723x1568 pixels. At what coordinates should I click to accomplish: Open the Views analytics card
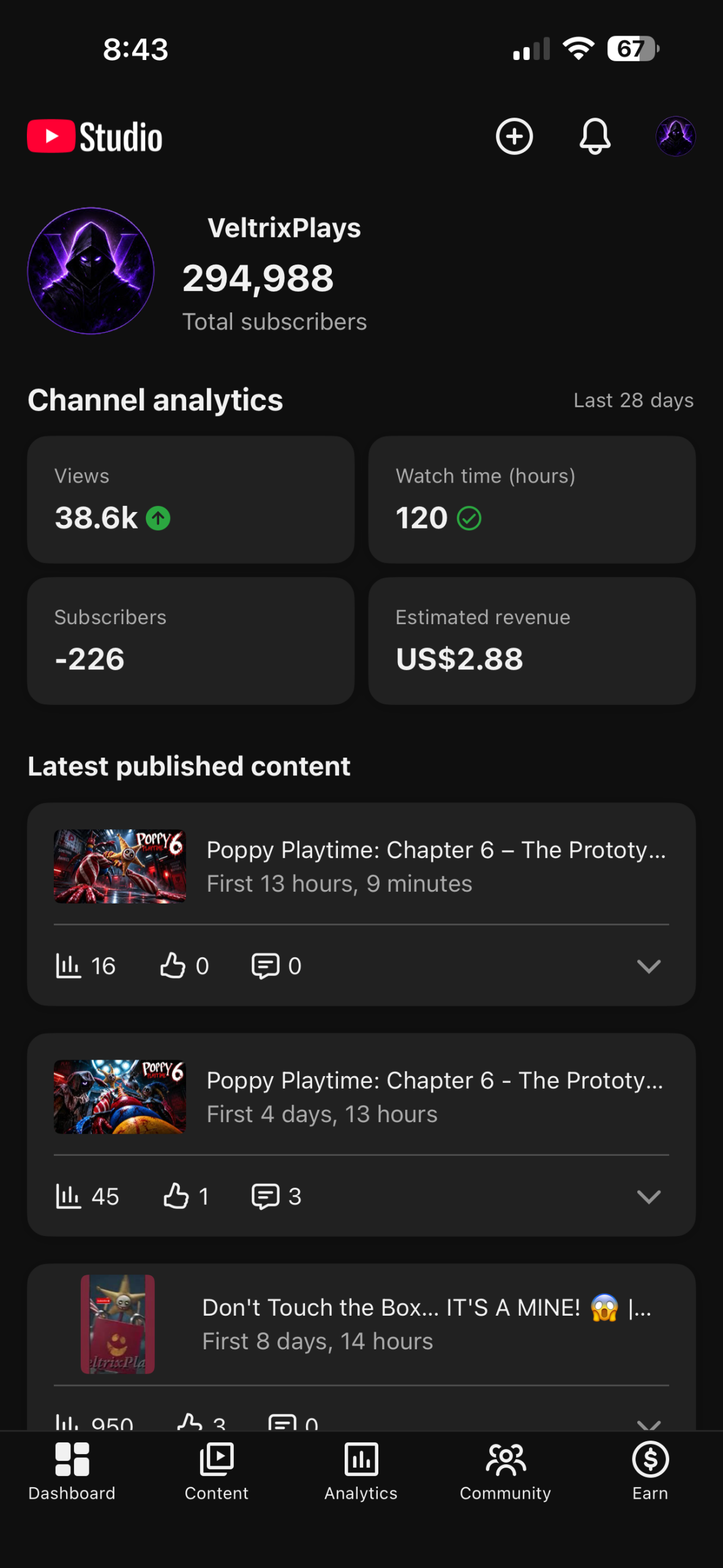point(190,499)
